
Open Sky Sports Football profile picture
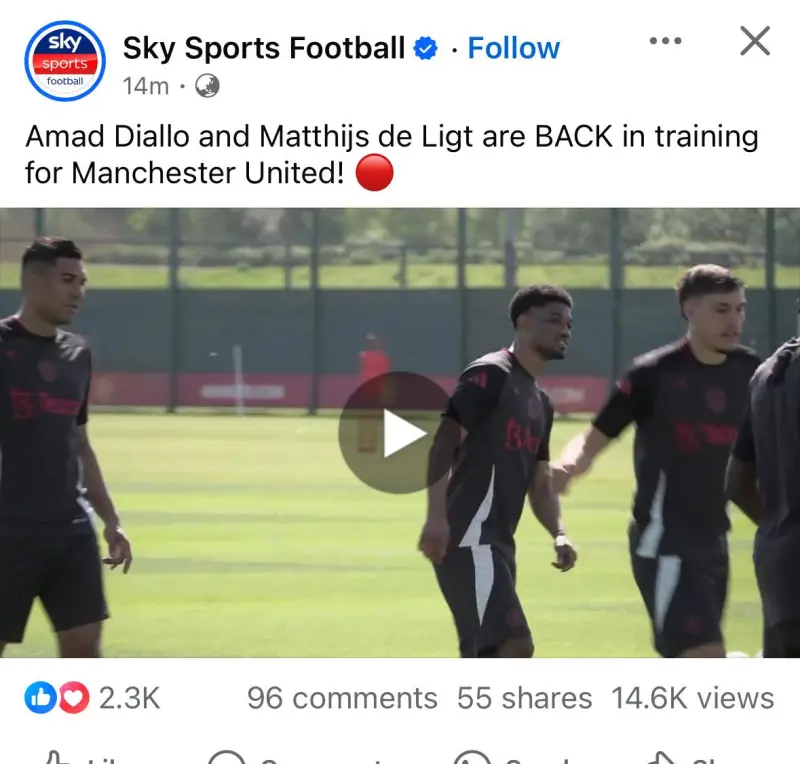(x=65, y=62)
